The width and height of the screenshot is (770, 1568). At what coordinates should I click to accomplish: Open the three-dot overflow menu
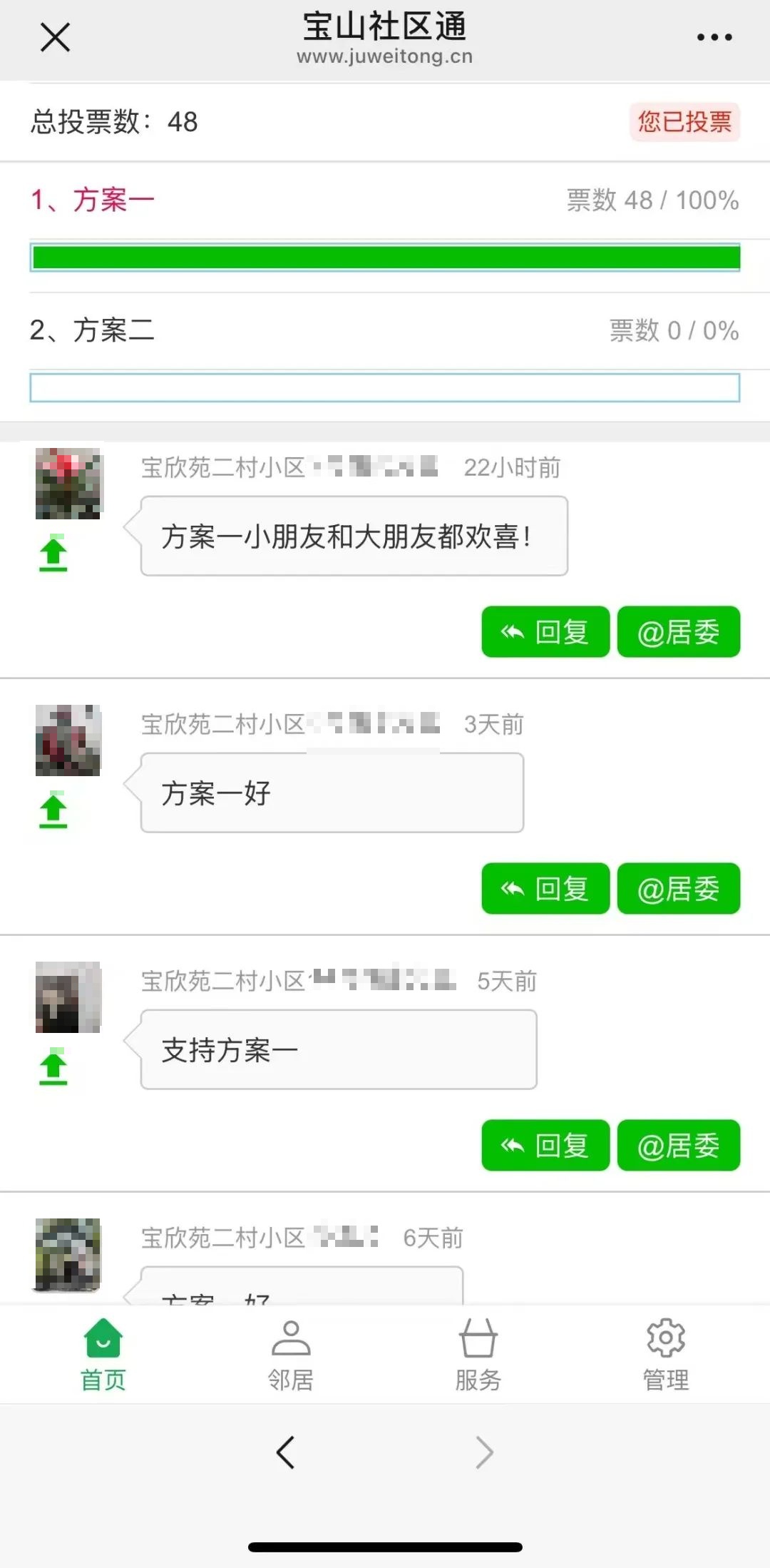(x=714, y=37)
